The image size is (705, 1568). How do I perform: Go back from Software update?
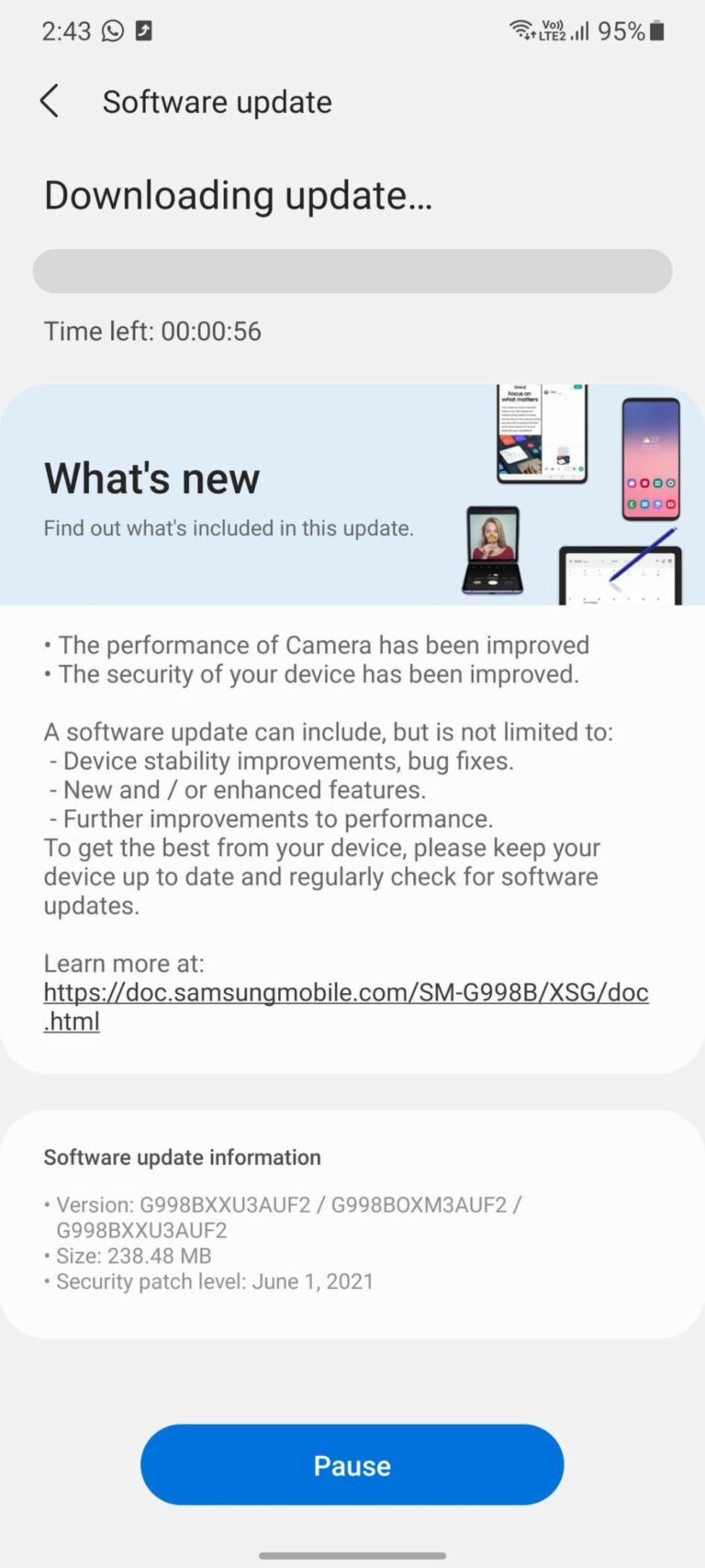[x=50, y=101]
